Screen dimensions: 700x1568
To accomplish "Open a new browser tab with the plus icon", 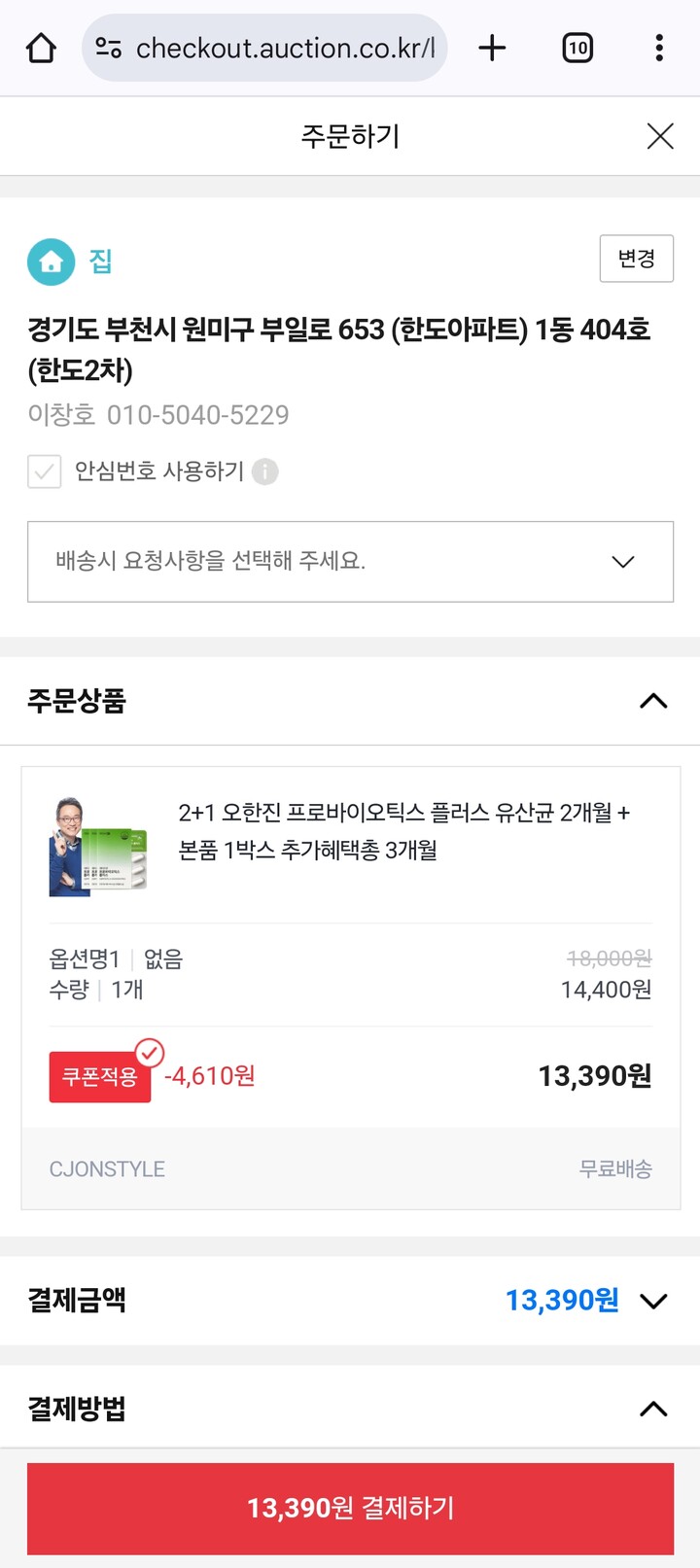I will point(492,48).
